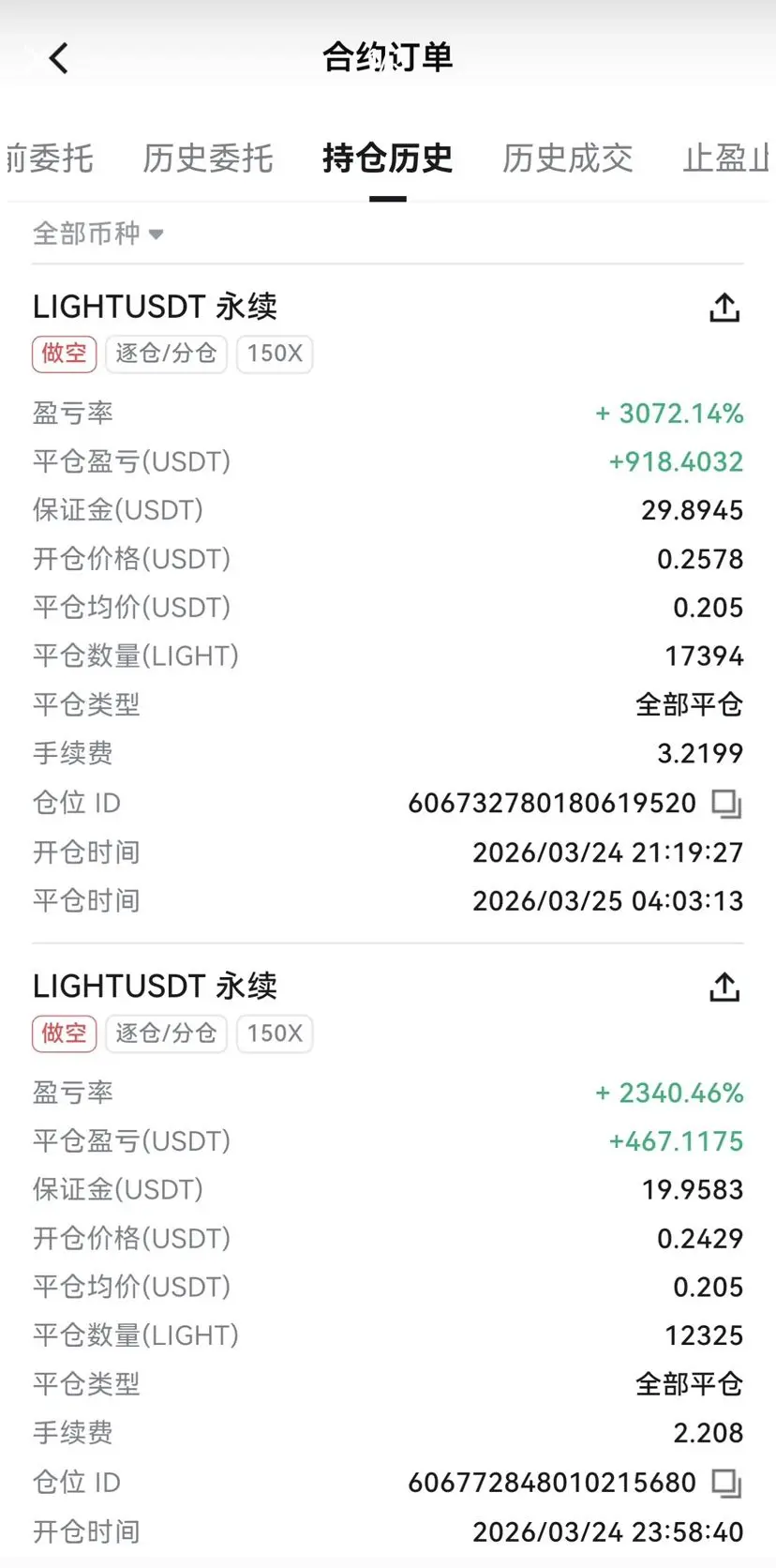
Task: Open the 止盈止损 tab
Action: (x=726, y=158)
